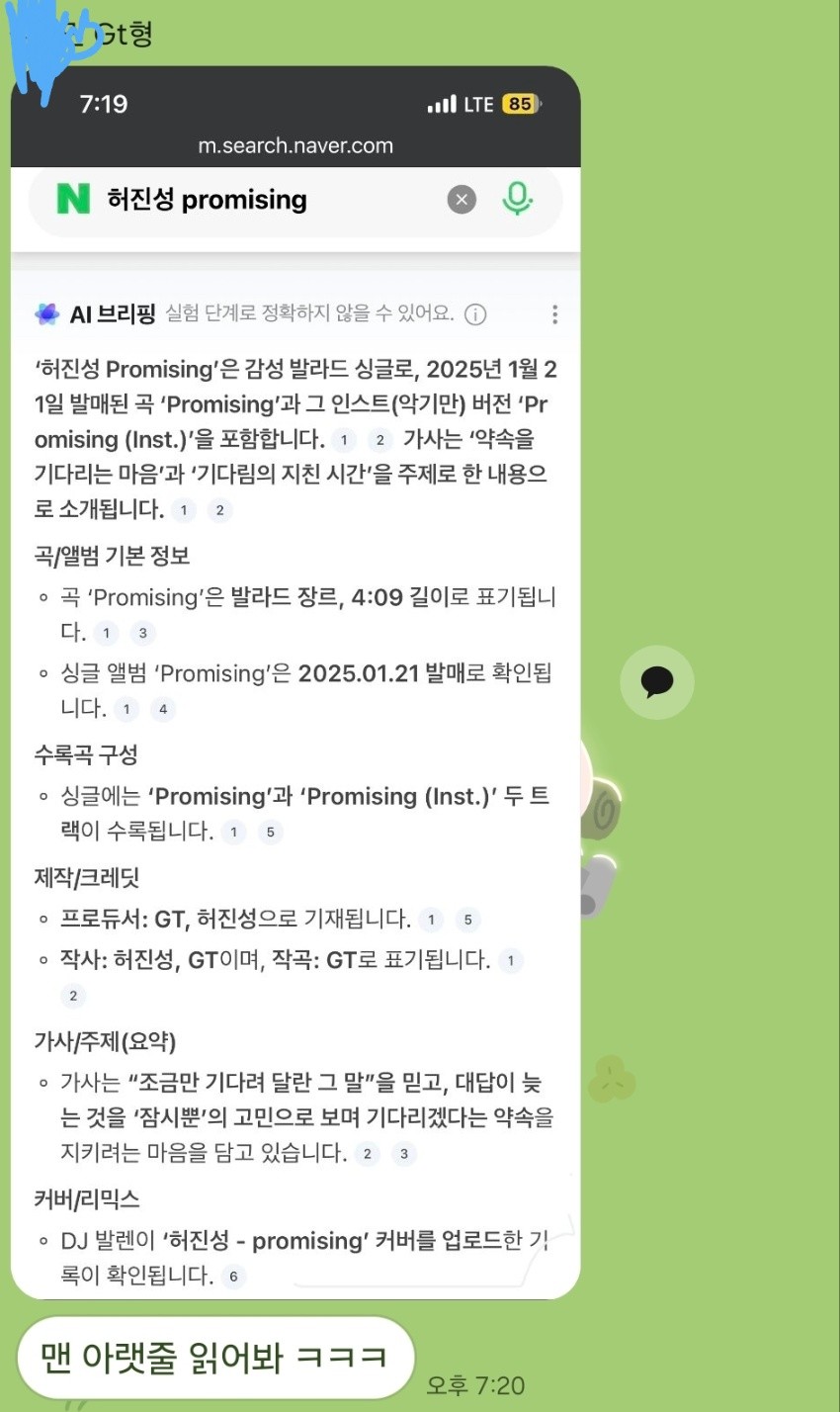Viewport: 840px width, 1412px height.
Task: Open the shared Naver search screenshot image
Action: tap(294, 682)
